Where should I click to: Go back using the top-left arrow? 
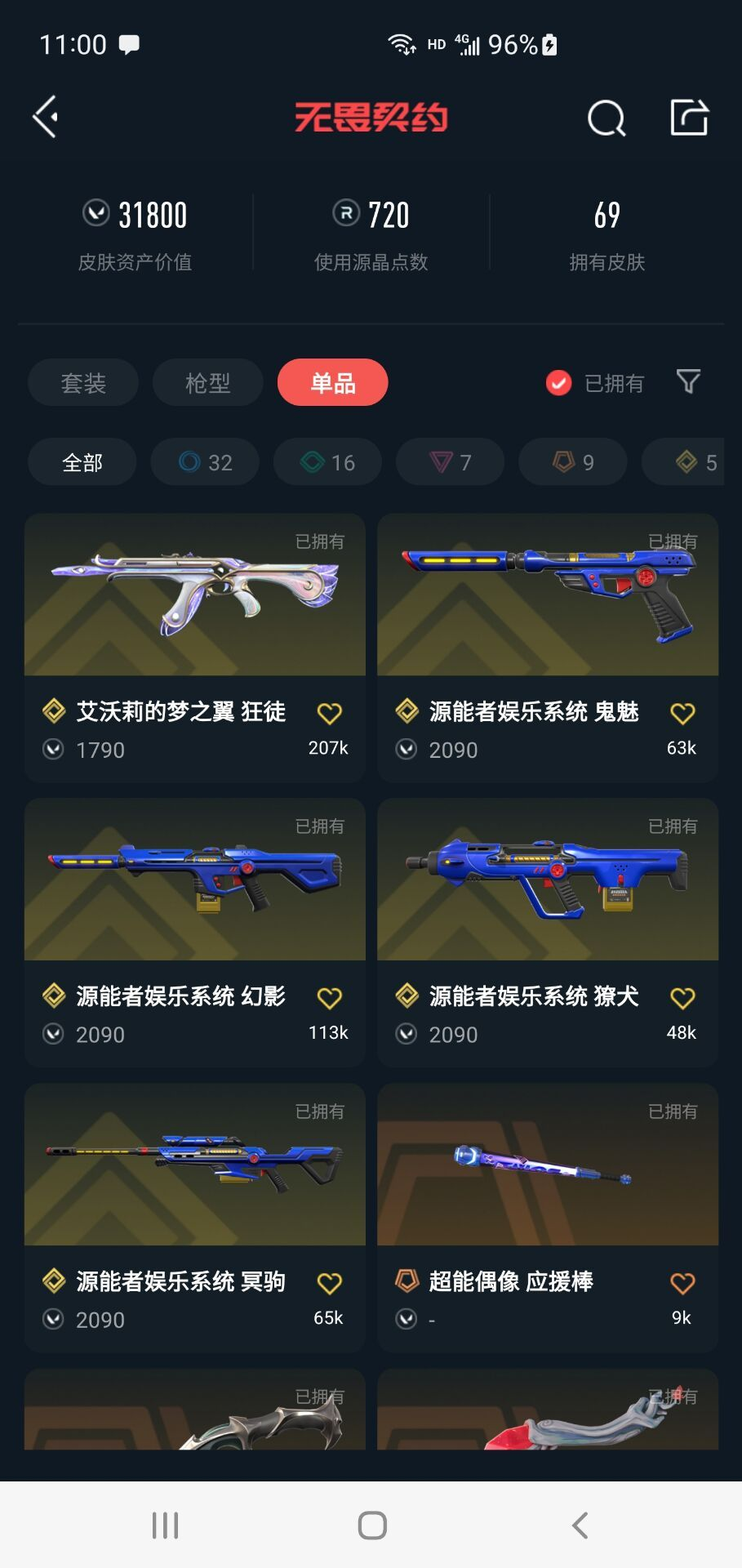point(46,118)
